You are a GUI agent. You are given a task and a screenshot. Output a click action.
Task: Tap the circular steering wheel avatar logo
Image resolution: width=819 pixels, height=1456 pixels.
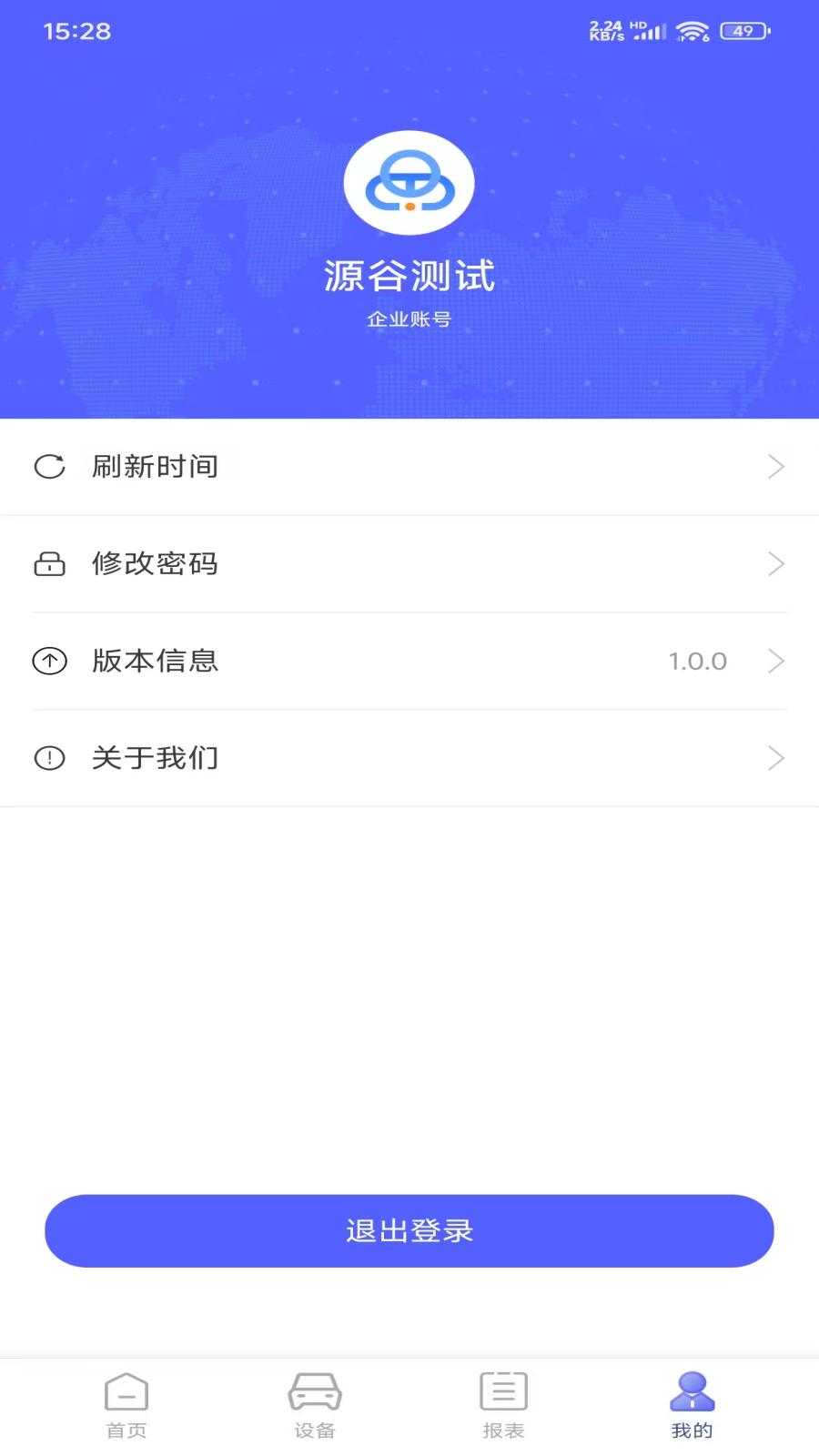[409, 182]
